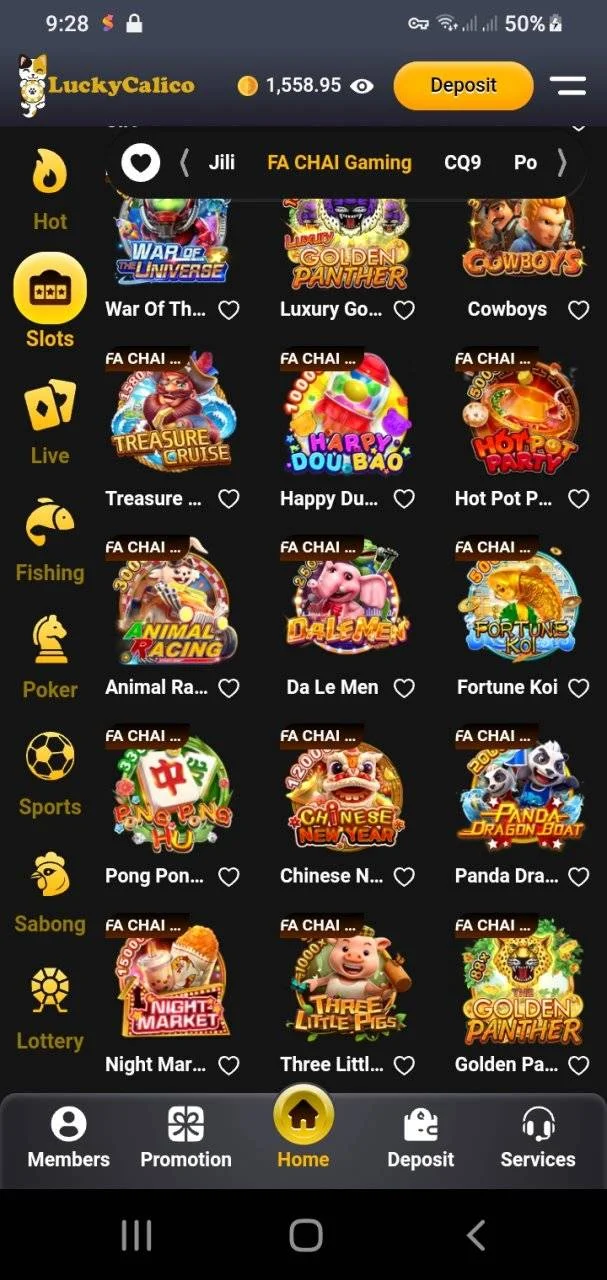Image resolution: width=607 pixels, height=1280 pixels.
Task: Show next providers with right arrow
Action: (x=562, y=162)
